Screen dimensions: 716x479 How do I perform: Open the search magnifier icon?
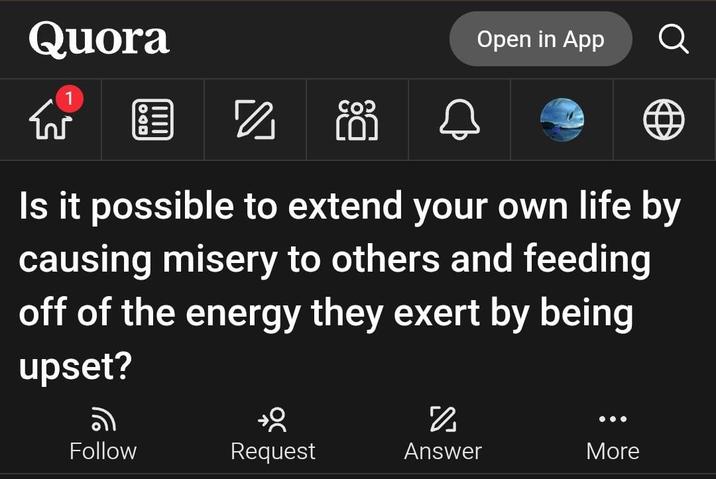point(674,40)
